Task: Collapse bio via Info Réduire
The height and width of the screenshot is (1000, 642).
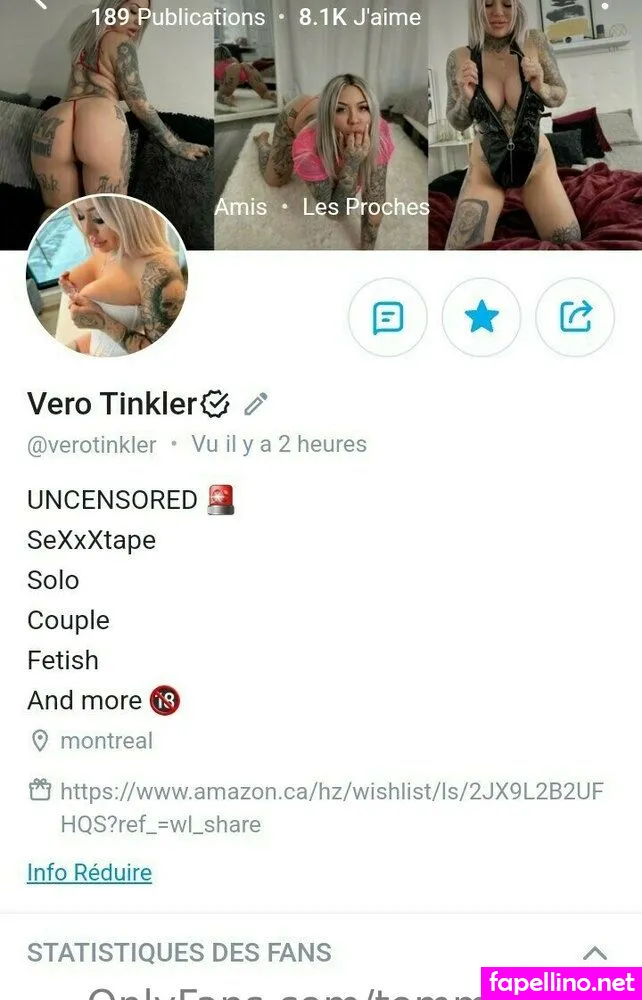Action: coord(89,872)
